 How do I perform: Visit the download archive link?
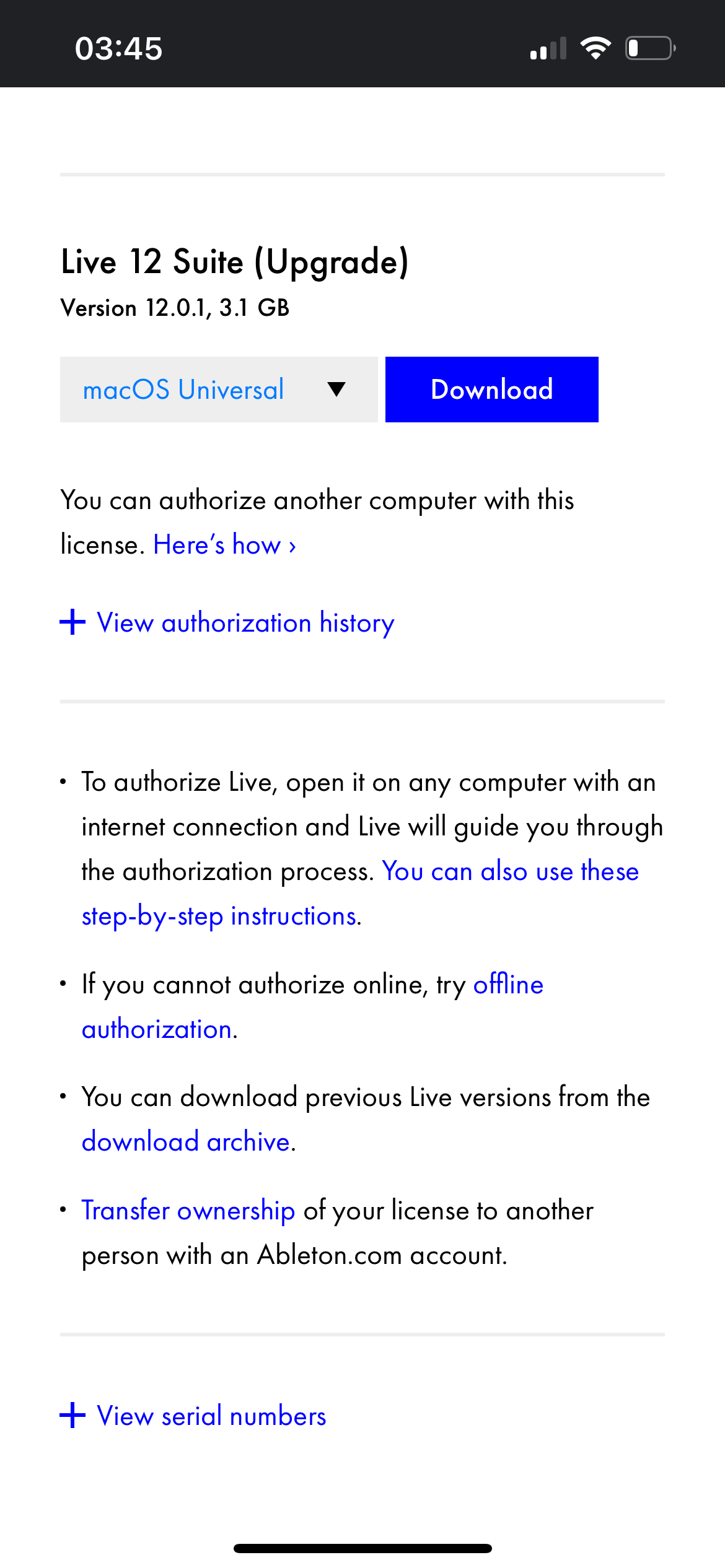pos(186,1141)
